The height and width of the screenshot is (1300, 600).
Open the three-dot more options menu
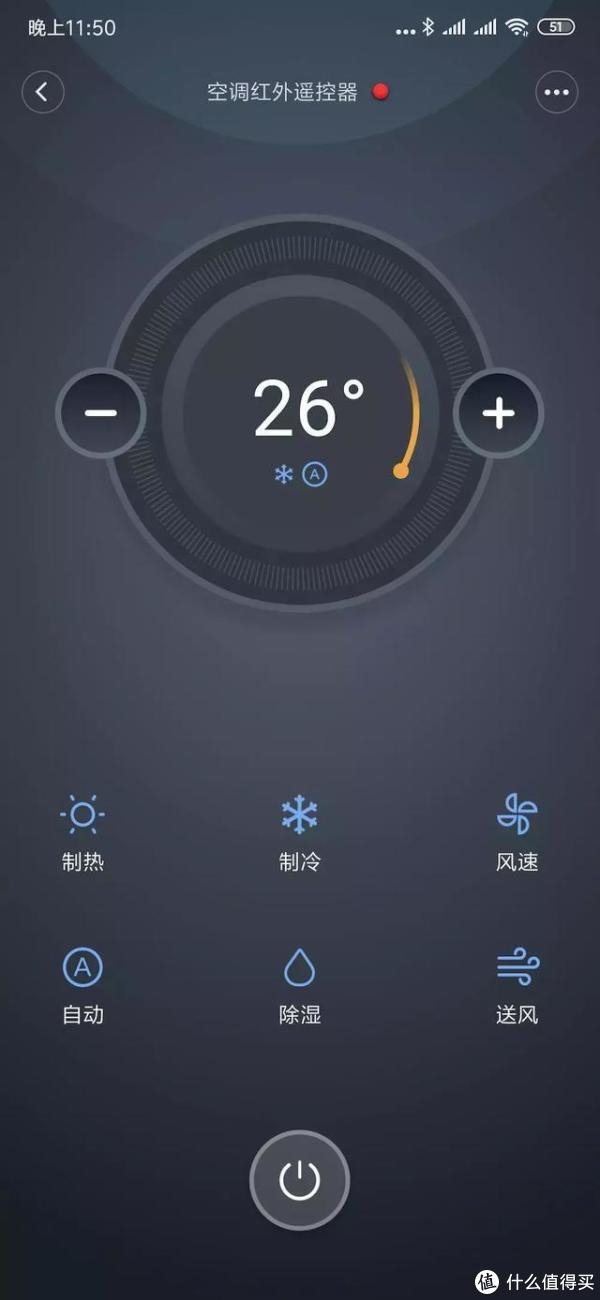point(557,93)
